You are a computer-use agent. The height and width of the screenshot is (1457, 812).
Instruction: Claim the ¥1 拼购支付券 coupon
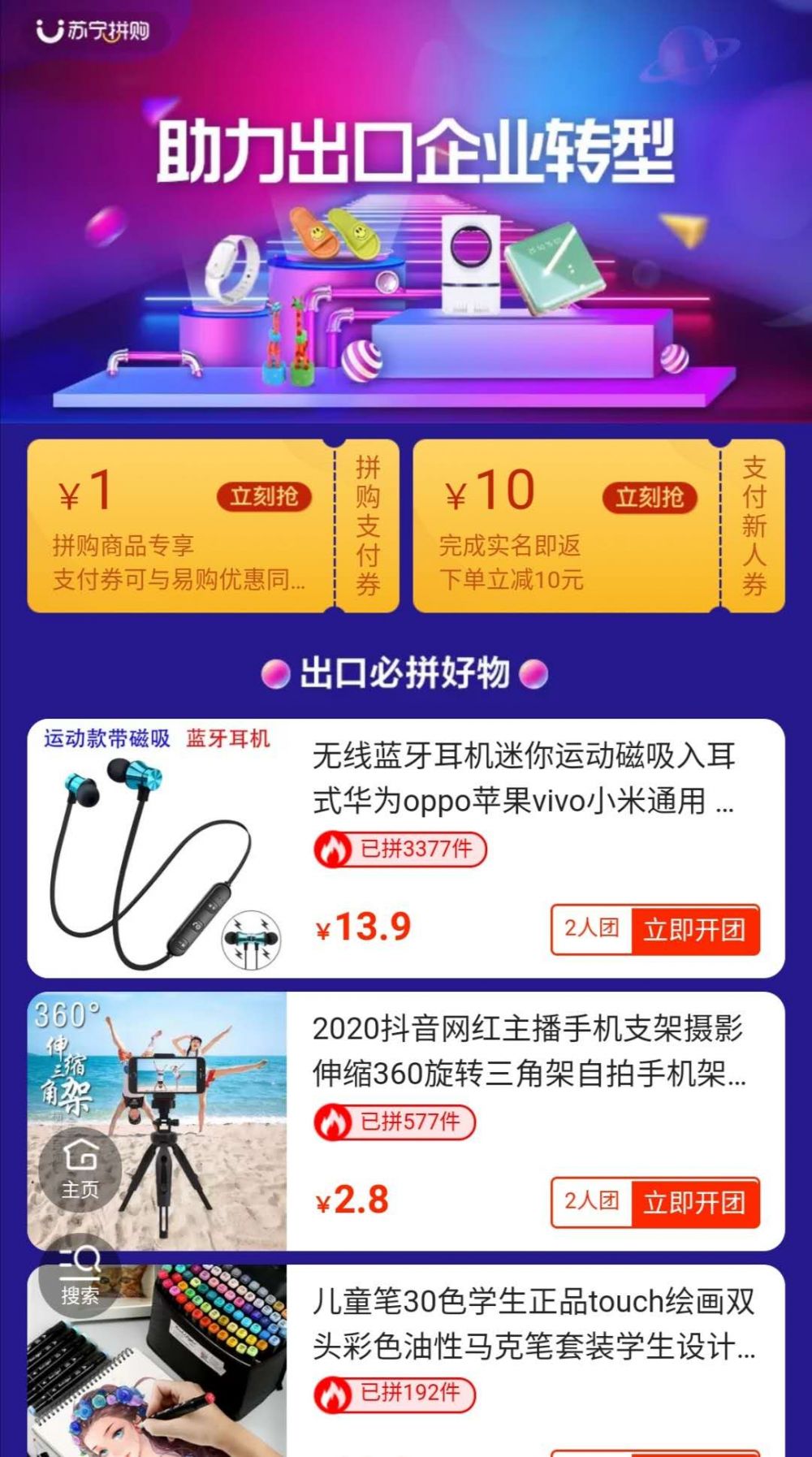pos(264,496)
